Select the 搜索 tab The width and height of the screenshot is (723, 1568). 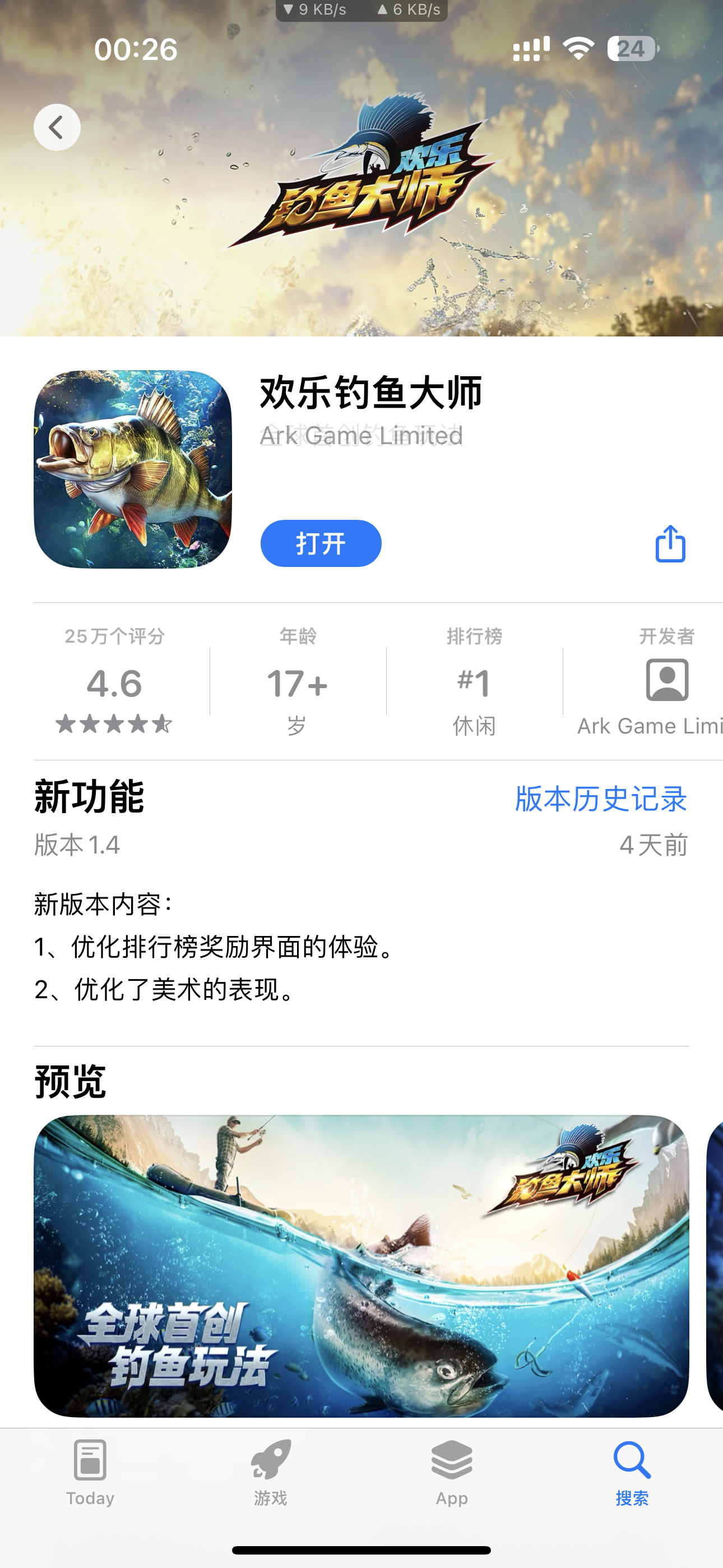pos(632,1497)
